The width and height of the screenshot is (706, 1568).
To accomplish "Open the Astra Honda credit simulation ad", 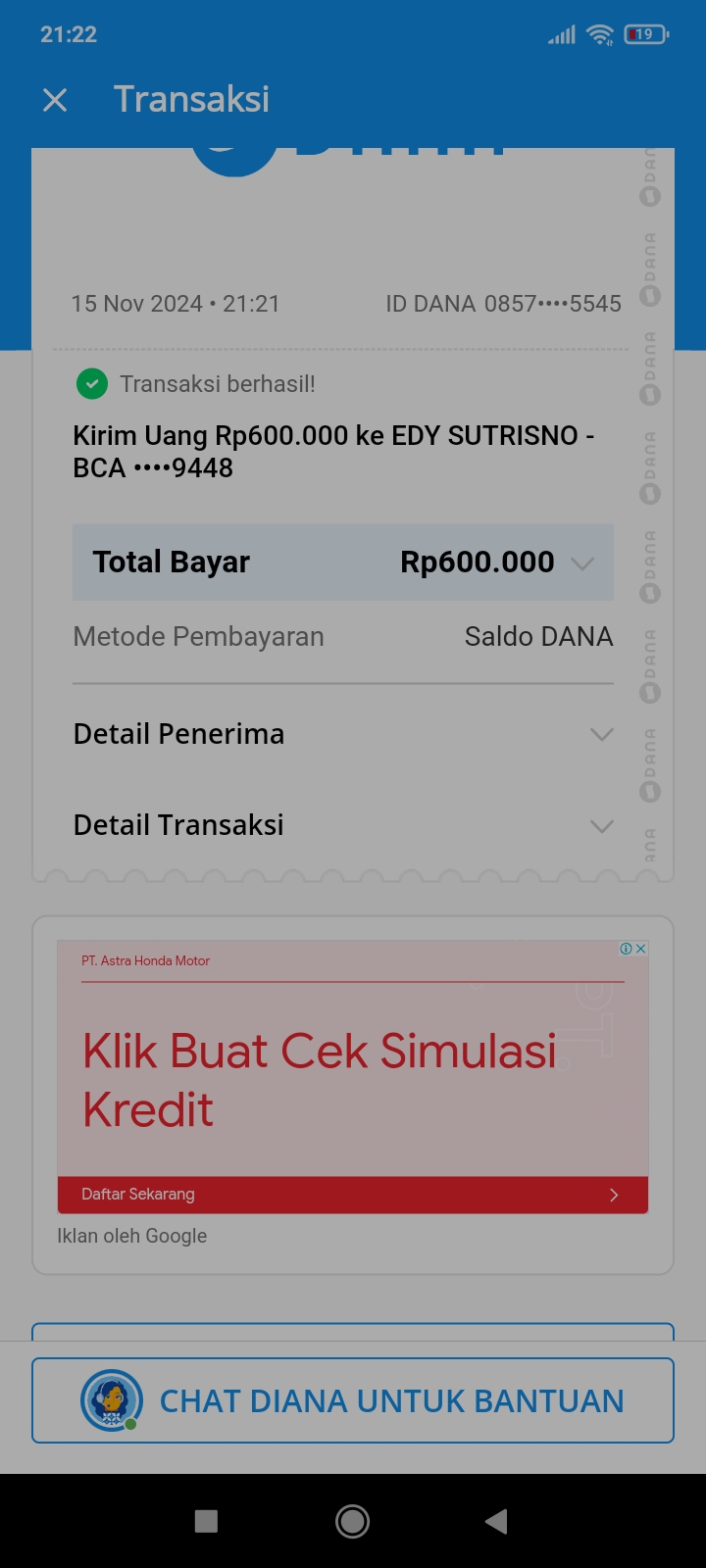I will tap(320, 1078).
